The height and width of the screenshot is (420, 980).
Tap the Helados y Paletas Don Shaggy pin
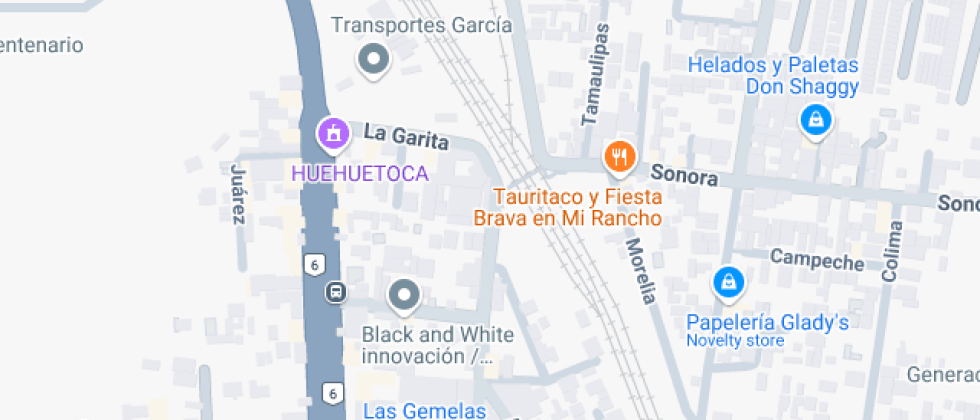point(816,119)
